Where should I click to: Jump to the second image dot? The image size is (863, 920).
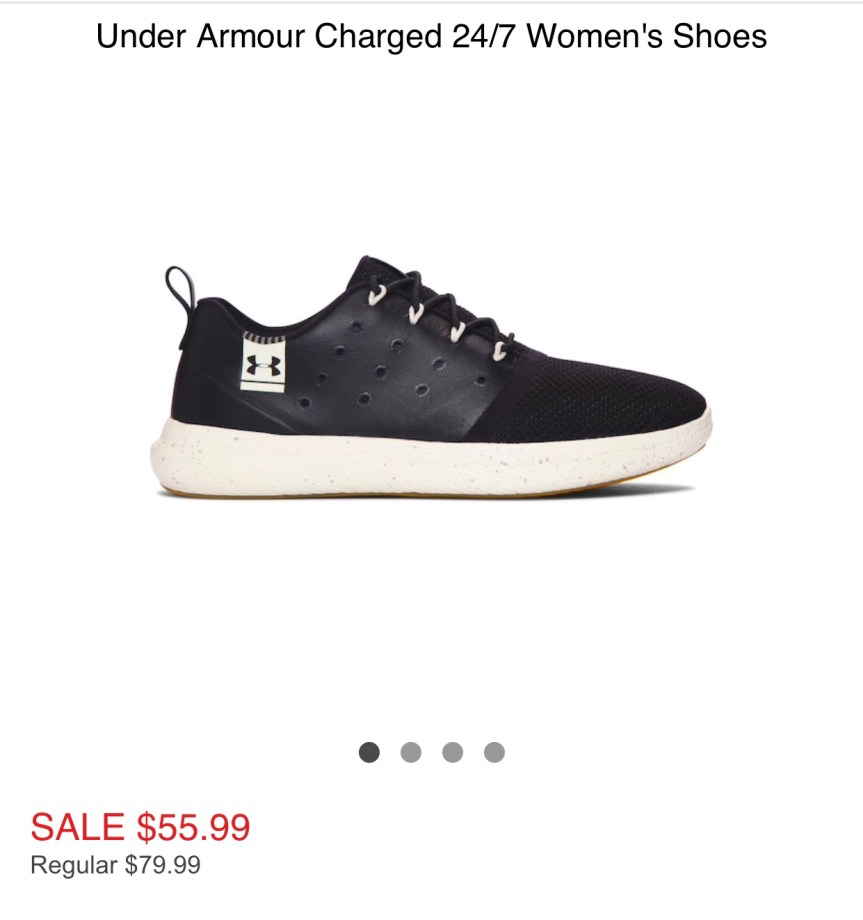[411, 752]
